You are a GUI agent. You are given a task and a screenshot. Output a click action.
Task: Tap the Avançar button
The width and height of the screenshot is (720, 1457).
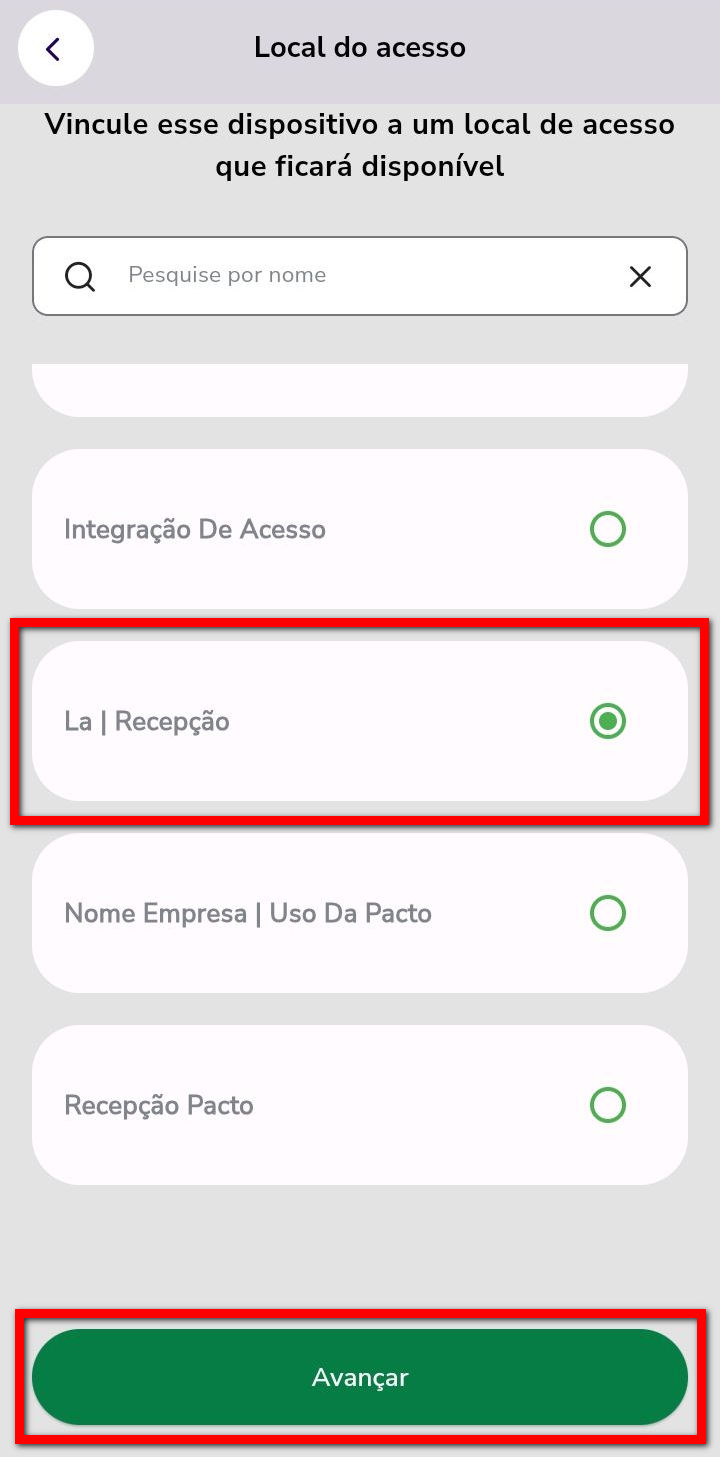tap(360, 1377)
